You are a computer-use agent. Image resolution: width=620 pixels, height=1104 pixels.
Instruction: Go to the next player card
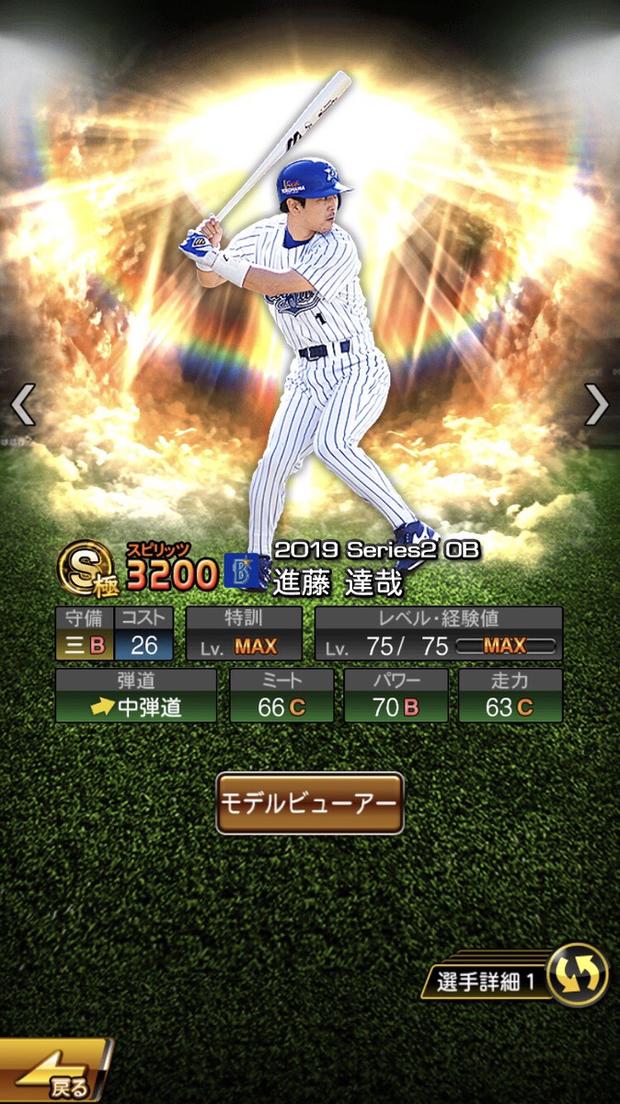click(597, 404)
